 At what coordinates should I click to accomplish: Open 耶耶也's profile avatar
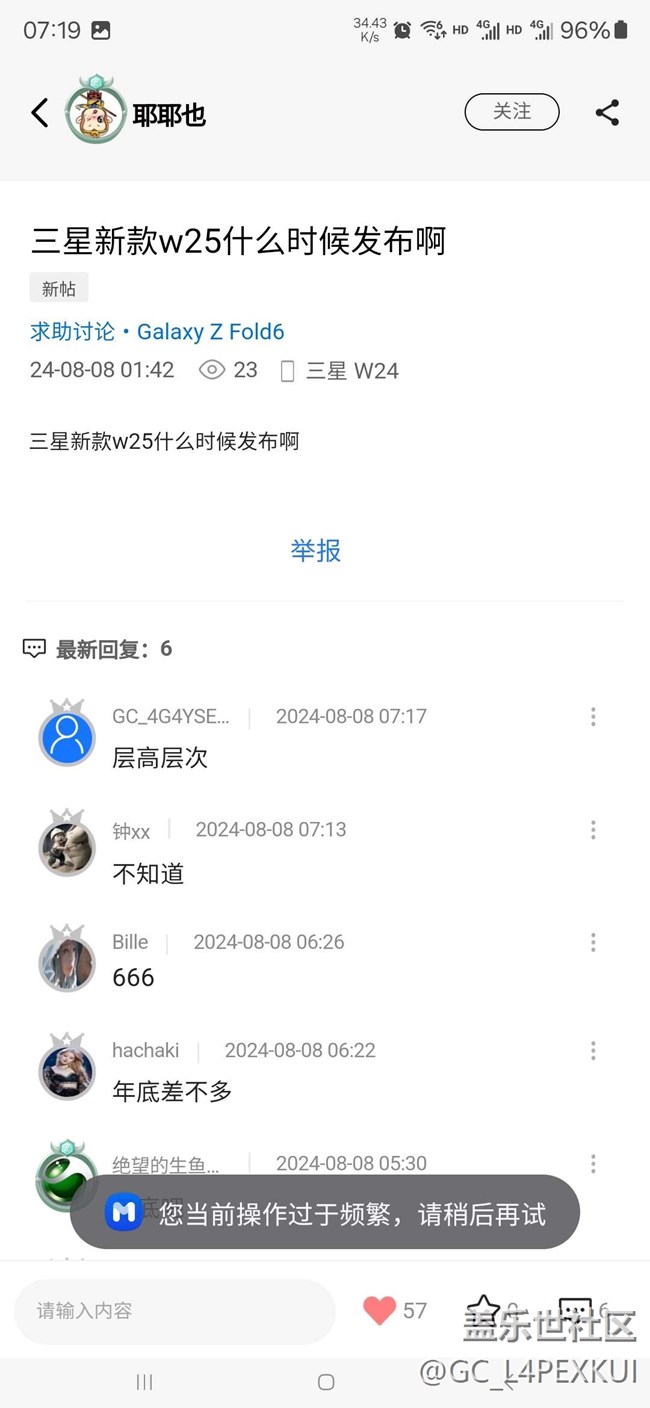(x=95, y=111)
